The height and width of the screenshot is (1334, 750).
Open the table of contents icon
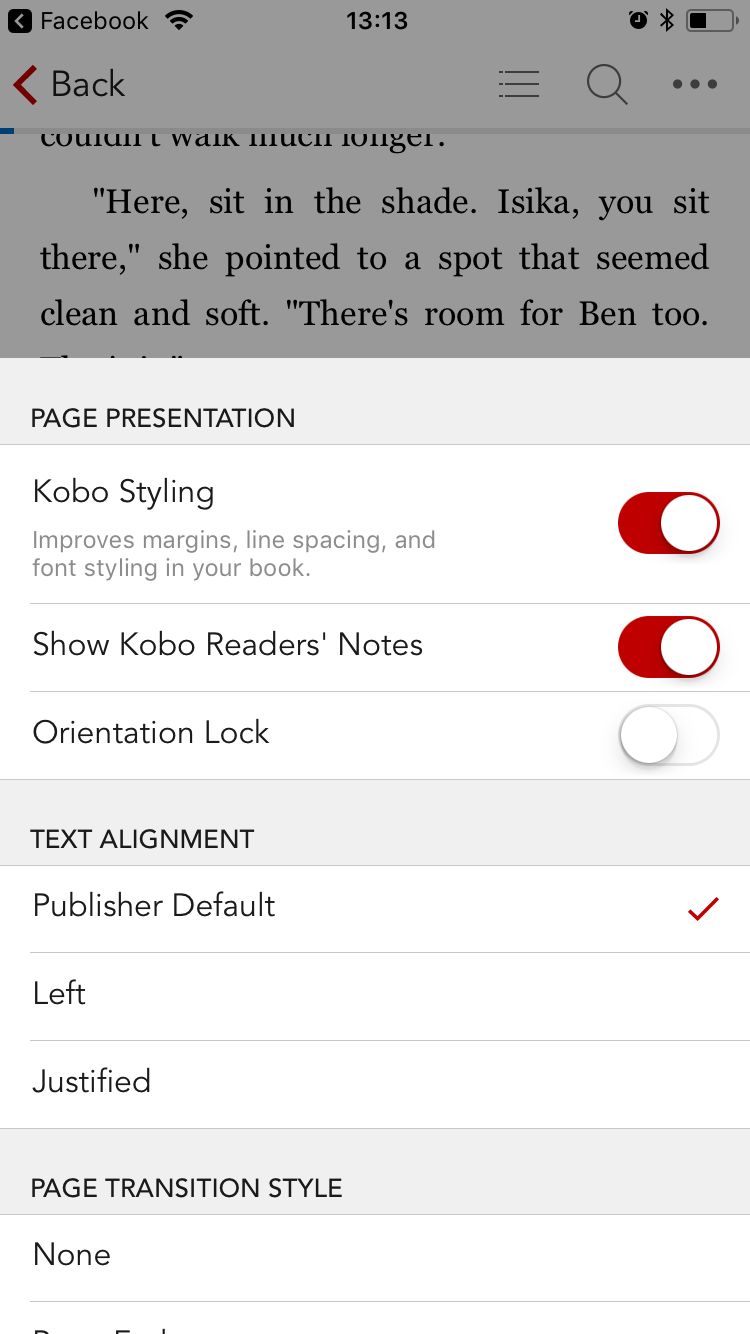point(519,85)
